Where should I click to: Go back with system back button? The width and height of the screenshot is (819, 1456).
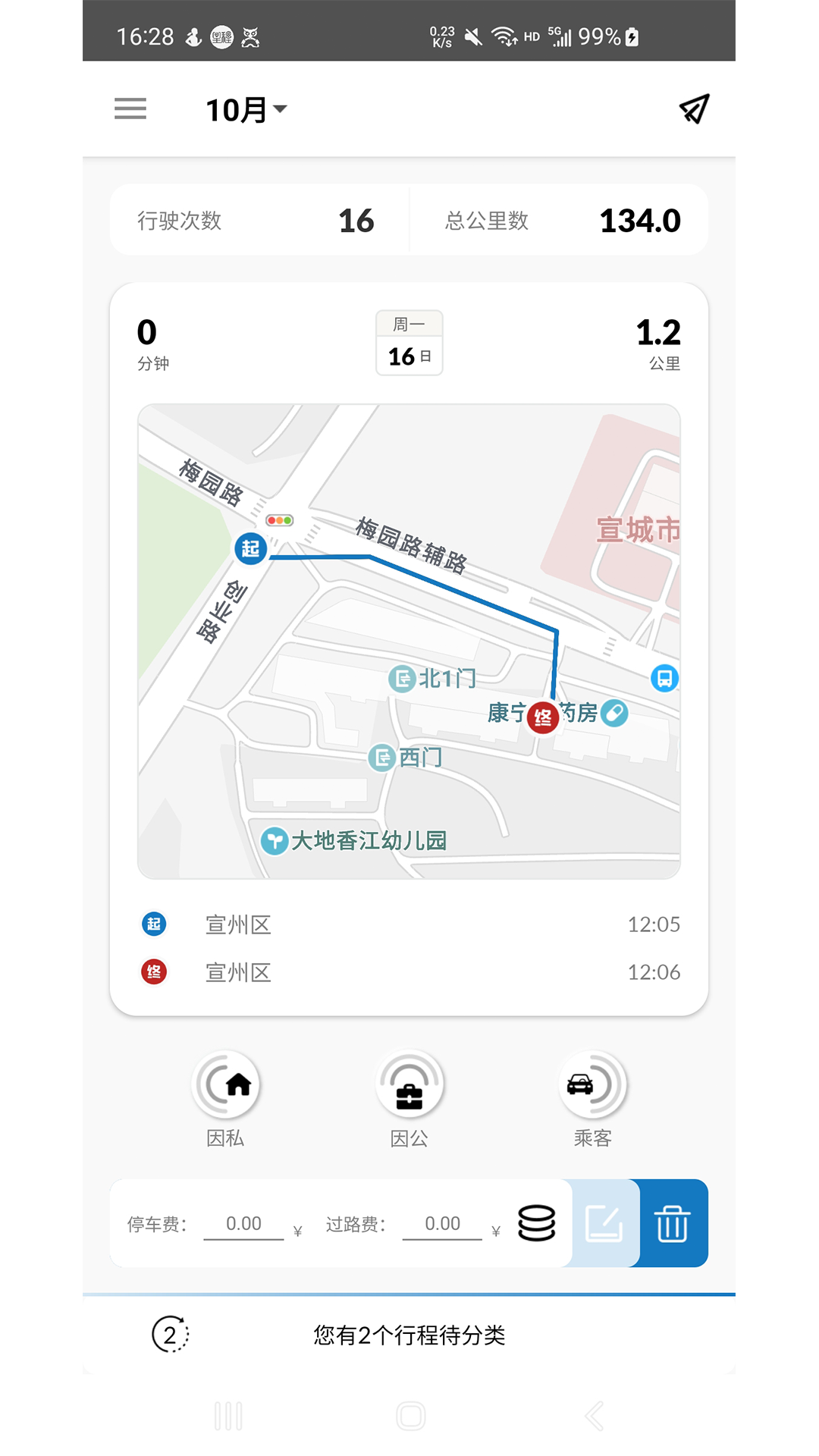595,1416
